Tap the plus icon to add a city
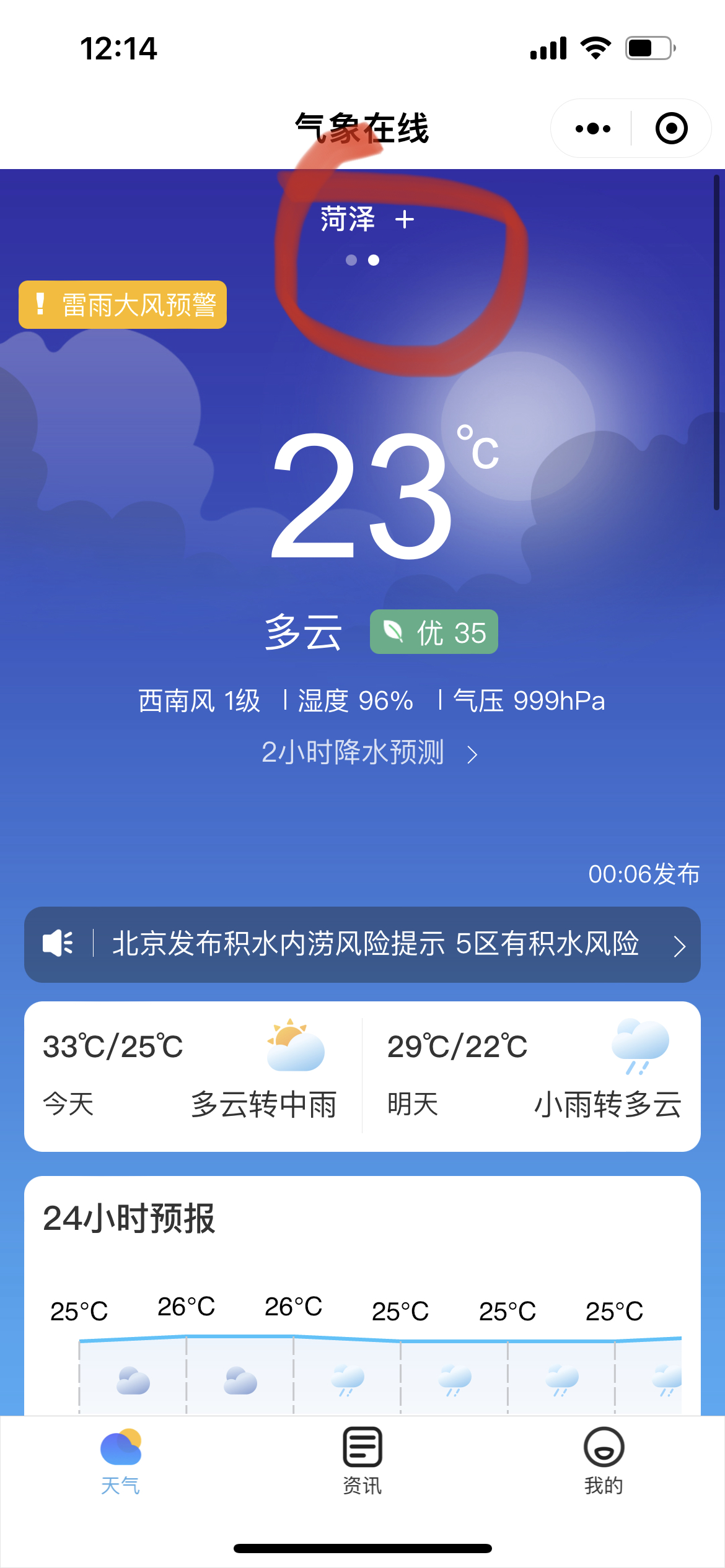 click(405, 219)
